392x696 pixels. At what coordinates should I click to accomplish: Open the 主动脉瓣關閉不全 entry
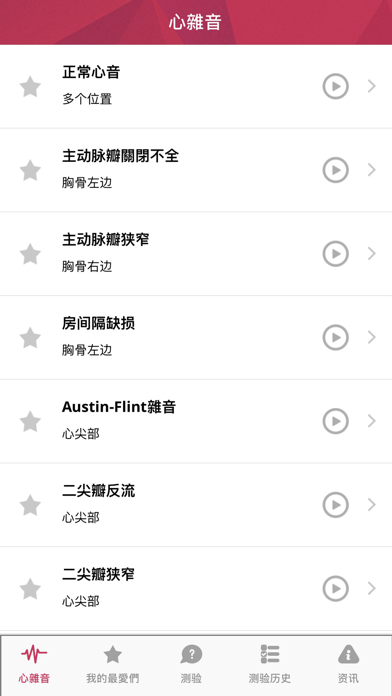click(196, 170)
